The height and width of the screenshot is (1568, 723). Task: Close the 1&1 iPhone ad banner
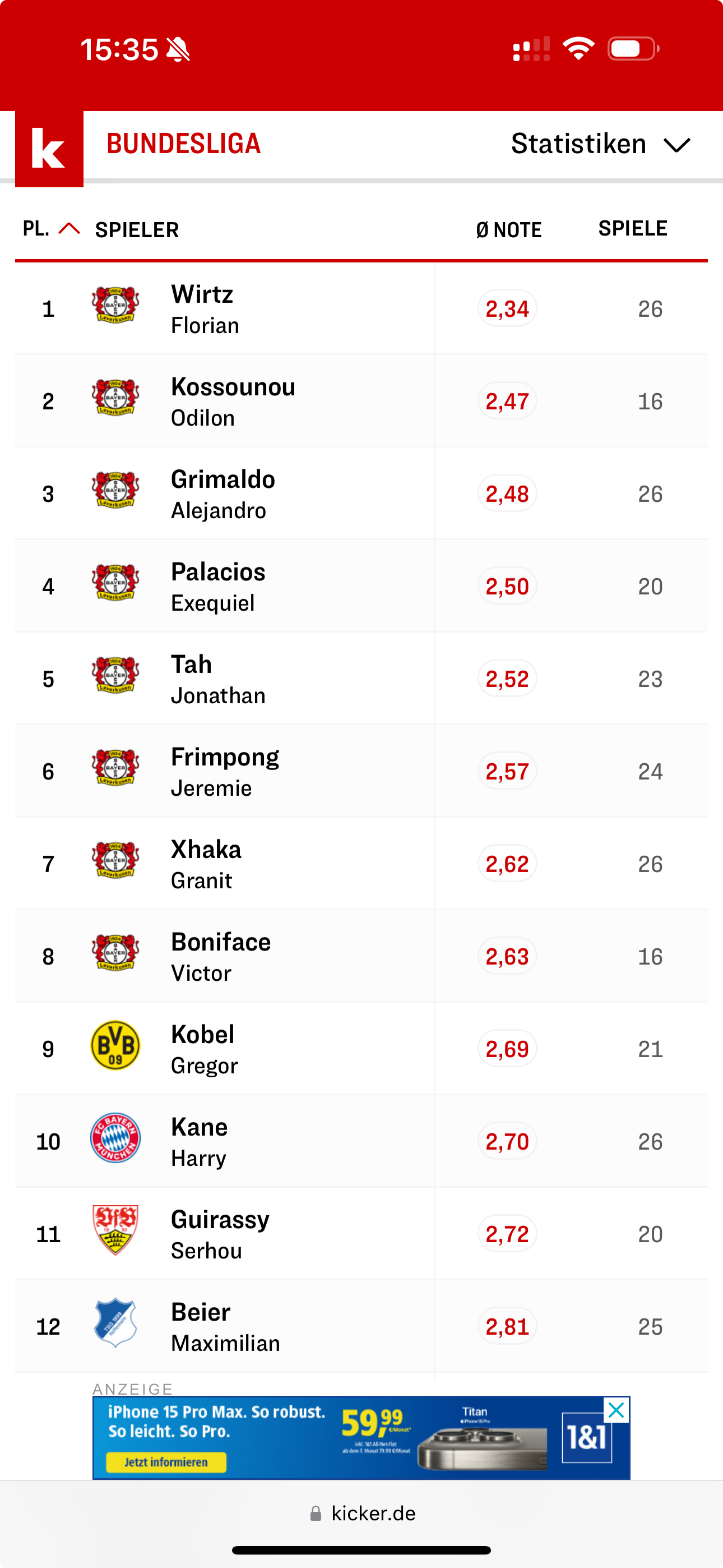(616, 1409)
